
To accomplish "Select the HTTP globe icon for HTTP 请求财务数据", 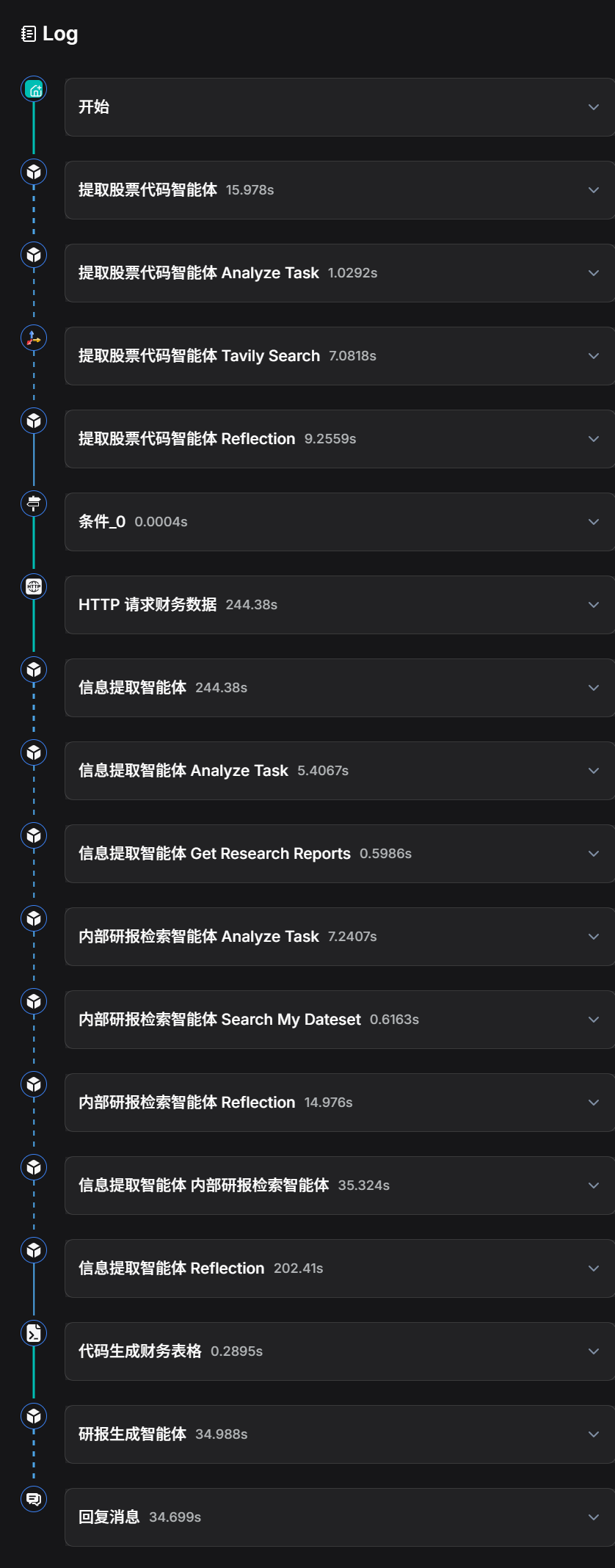I will [33, 586].
